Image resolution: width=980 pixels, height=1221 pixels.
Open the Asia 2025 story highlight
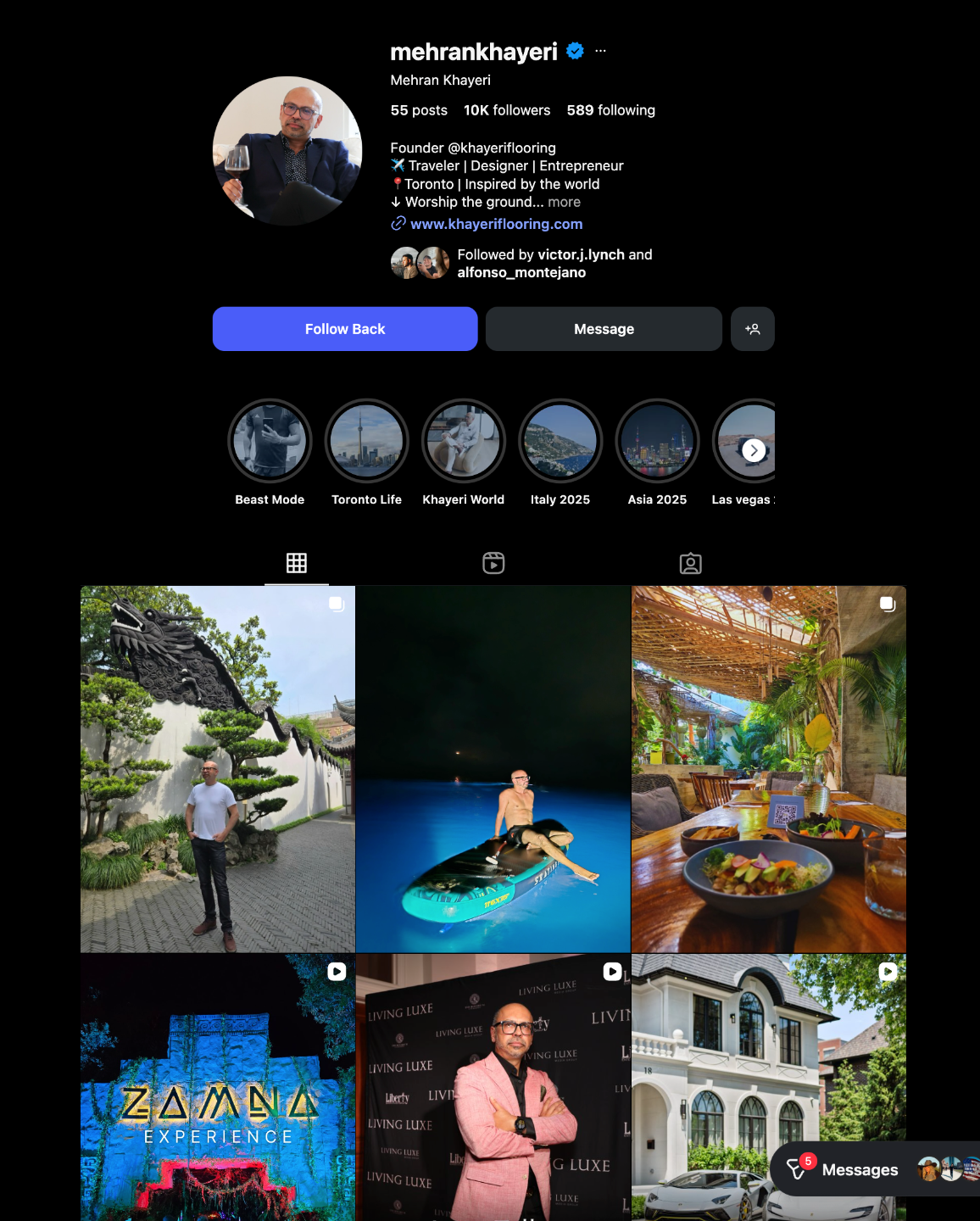pos(657,441)
